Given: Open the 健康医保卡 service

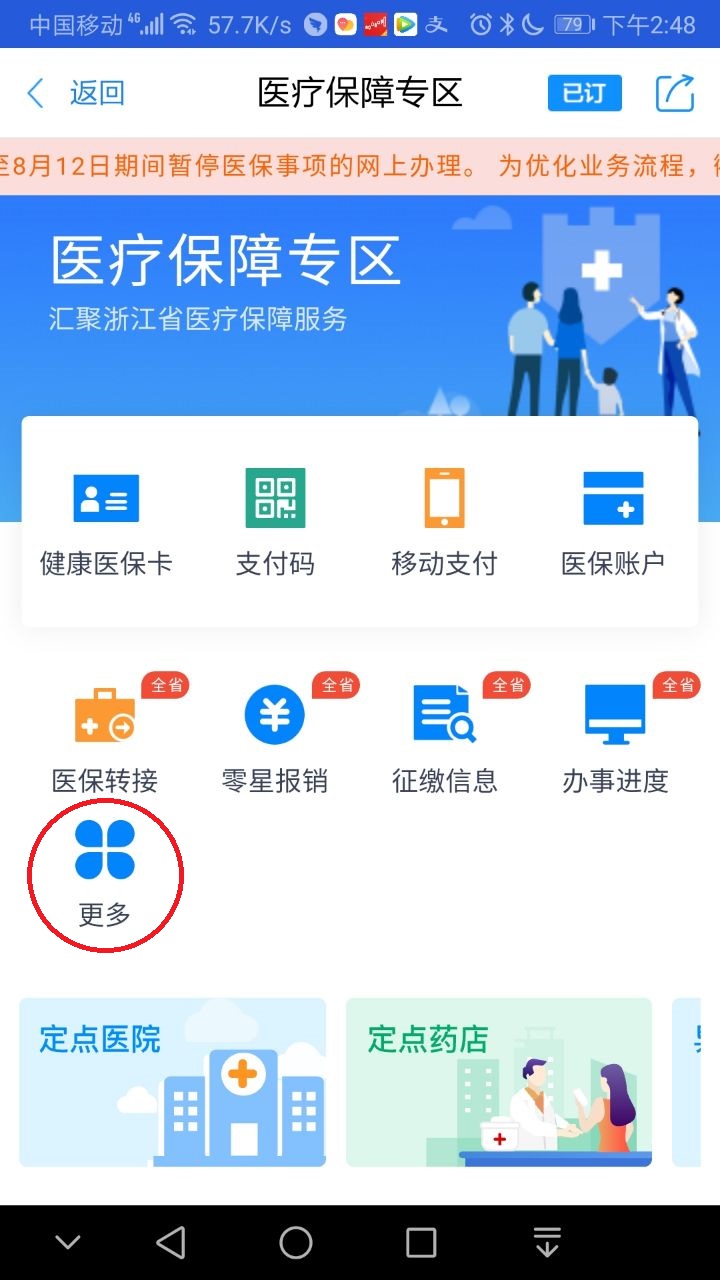Looking at the screenshot, I should point(106,522).
